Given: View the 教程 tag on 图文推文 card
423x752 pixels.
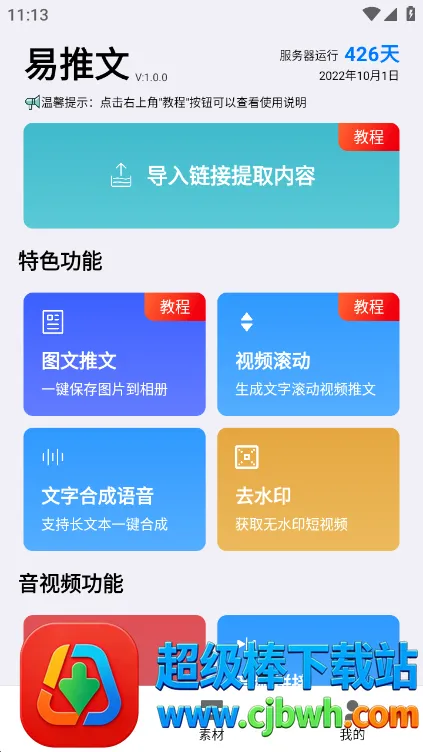Looking at the screenshot, I should (175, 306).
